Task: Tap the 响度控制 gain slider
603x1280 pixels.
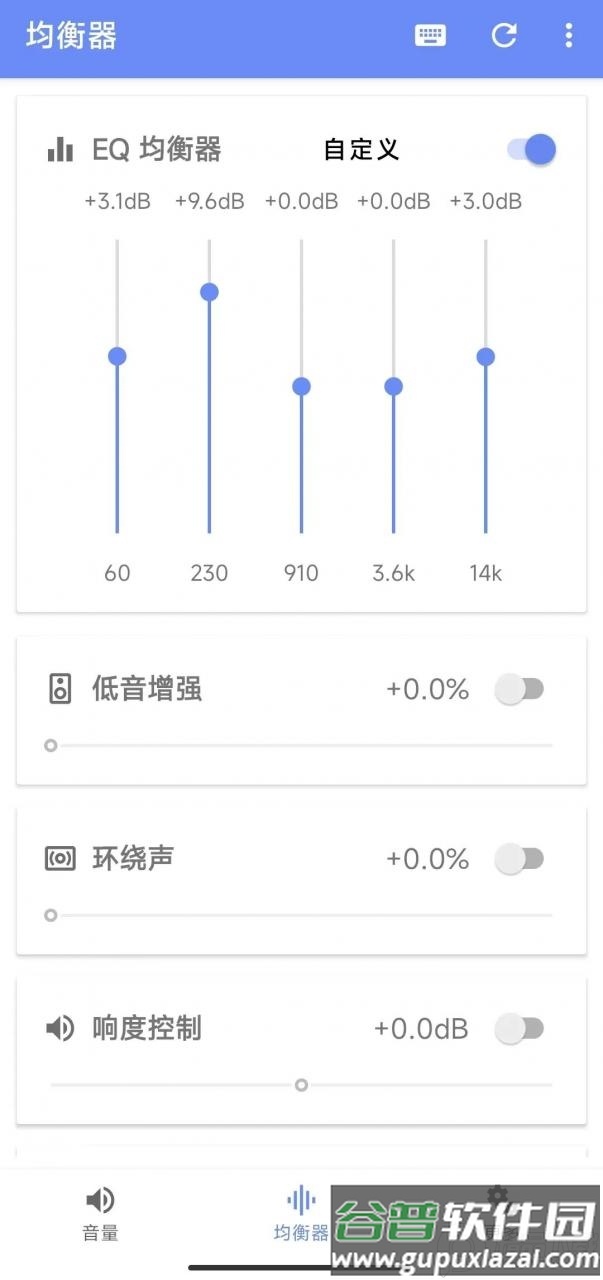Action: pos(301,1085)
